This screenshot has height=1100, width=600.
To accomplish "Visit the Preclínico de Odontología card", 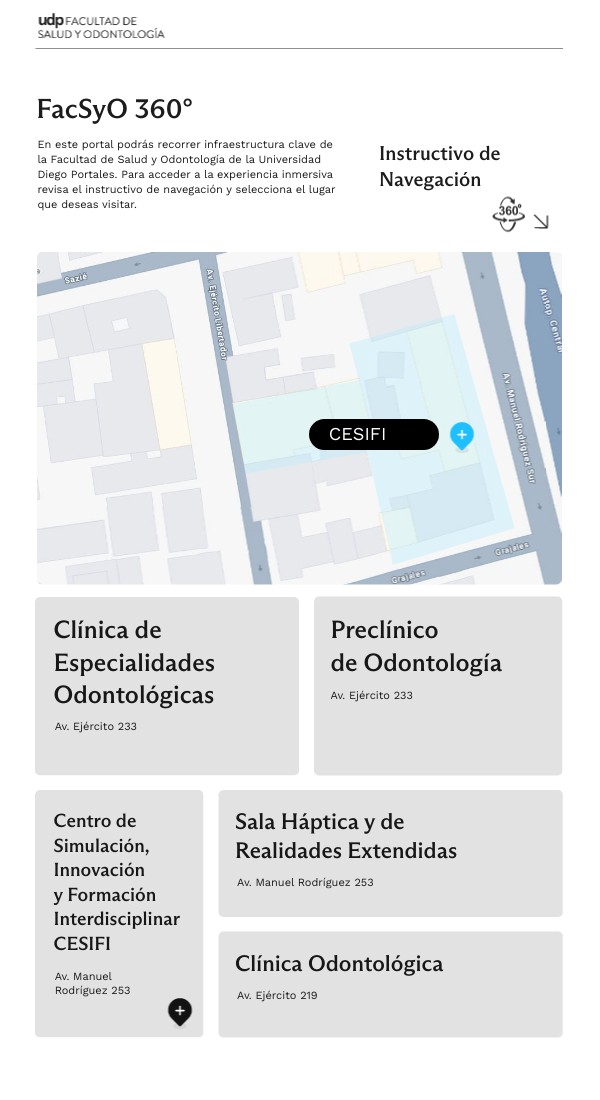I will tap(438, 685).
